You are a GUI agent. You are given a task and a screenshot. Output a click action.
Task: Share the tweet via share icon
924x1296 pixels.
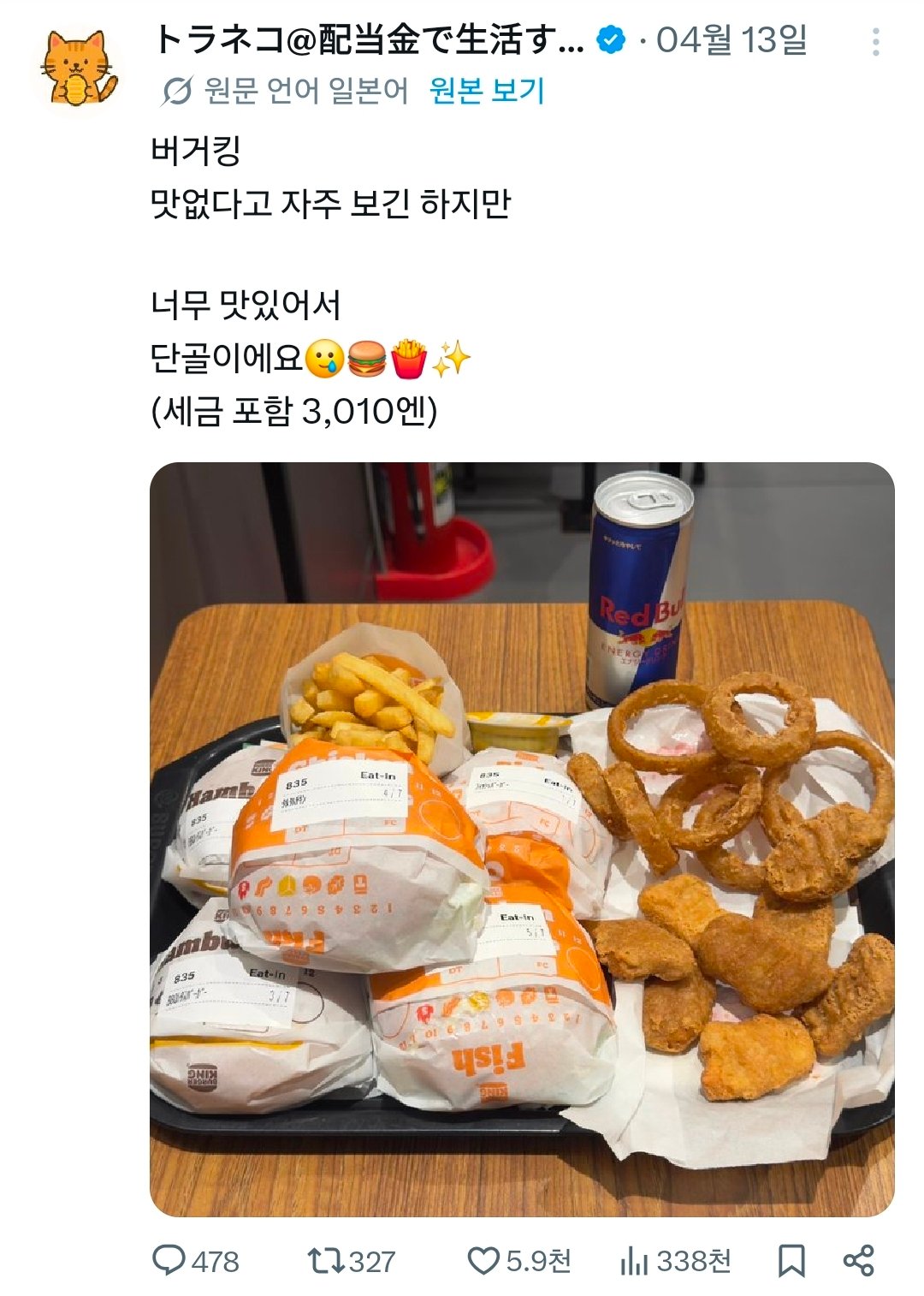[x=858, y=1260]
